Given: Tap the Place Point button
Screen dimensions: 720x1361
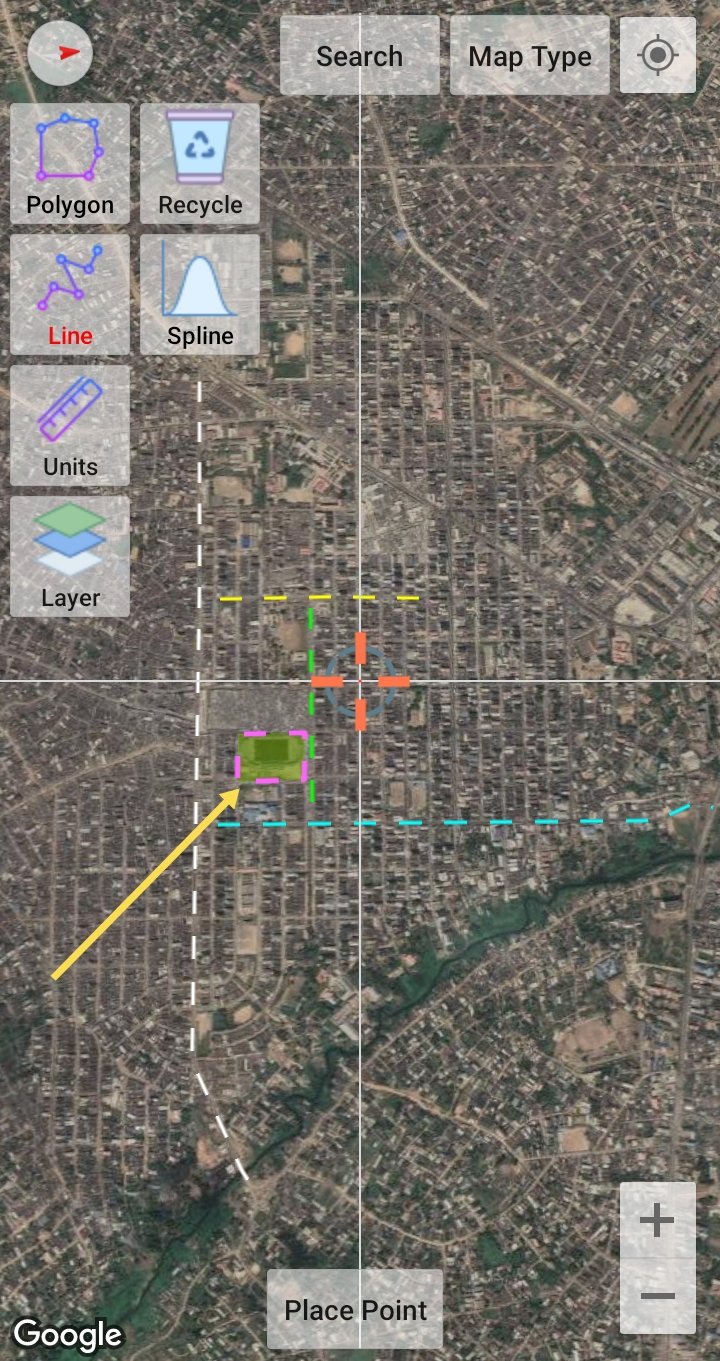Looking at the screenshot, I should point(355,1309).
